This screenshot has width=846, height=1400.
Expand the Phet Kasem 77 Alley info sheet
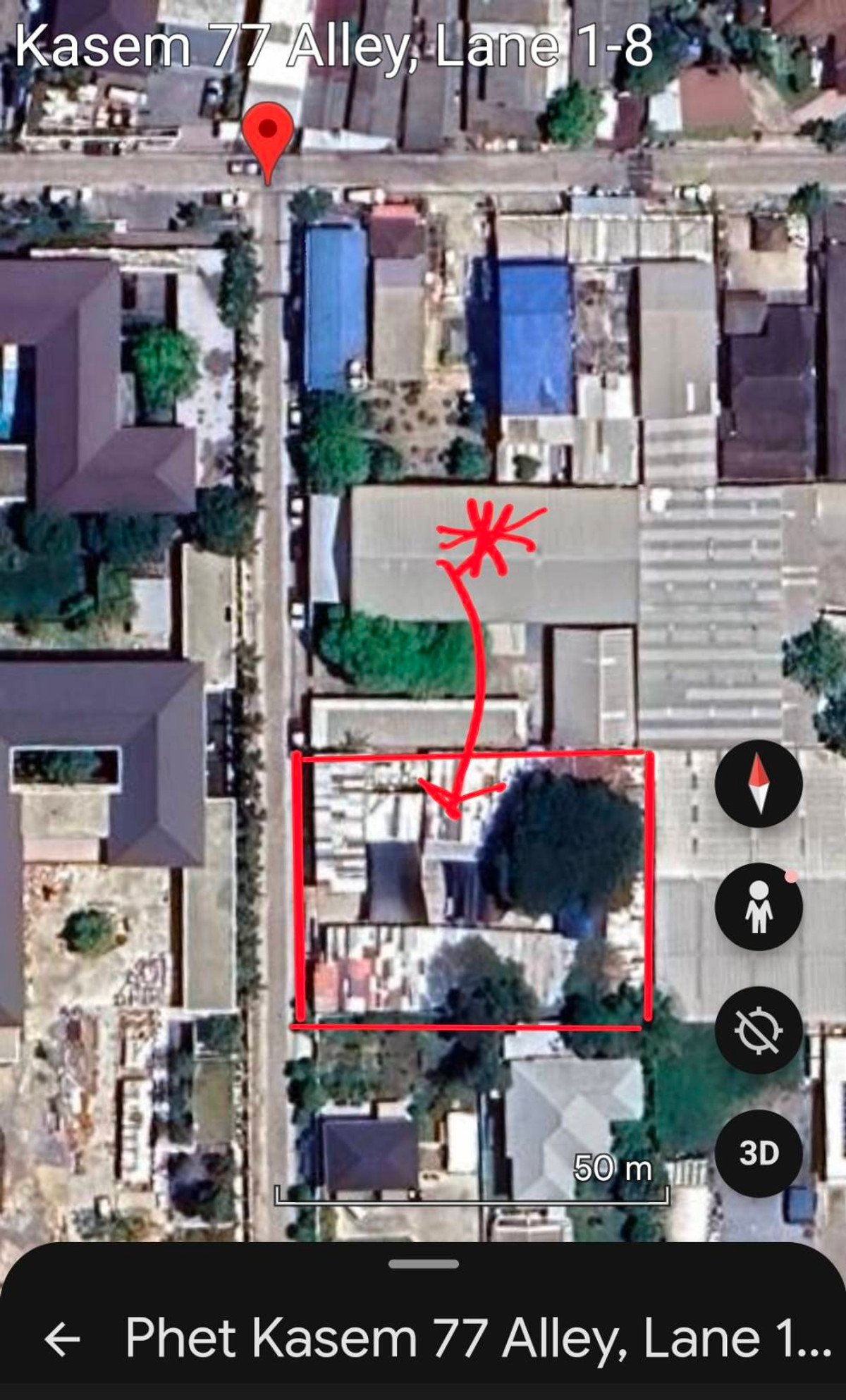pos(423,1264)
